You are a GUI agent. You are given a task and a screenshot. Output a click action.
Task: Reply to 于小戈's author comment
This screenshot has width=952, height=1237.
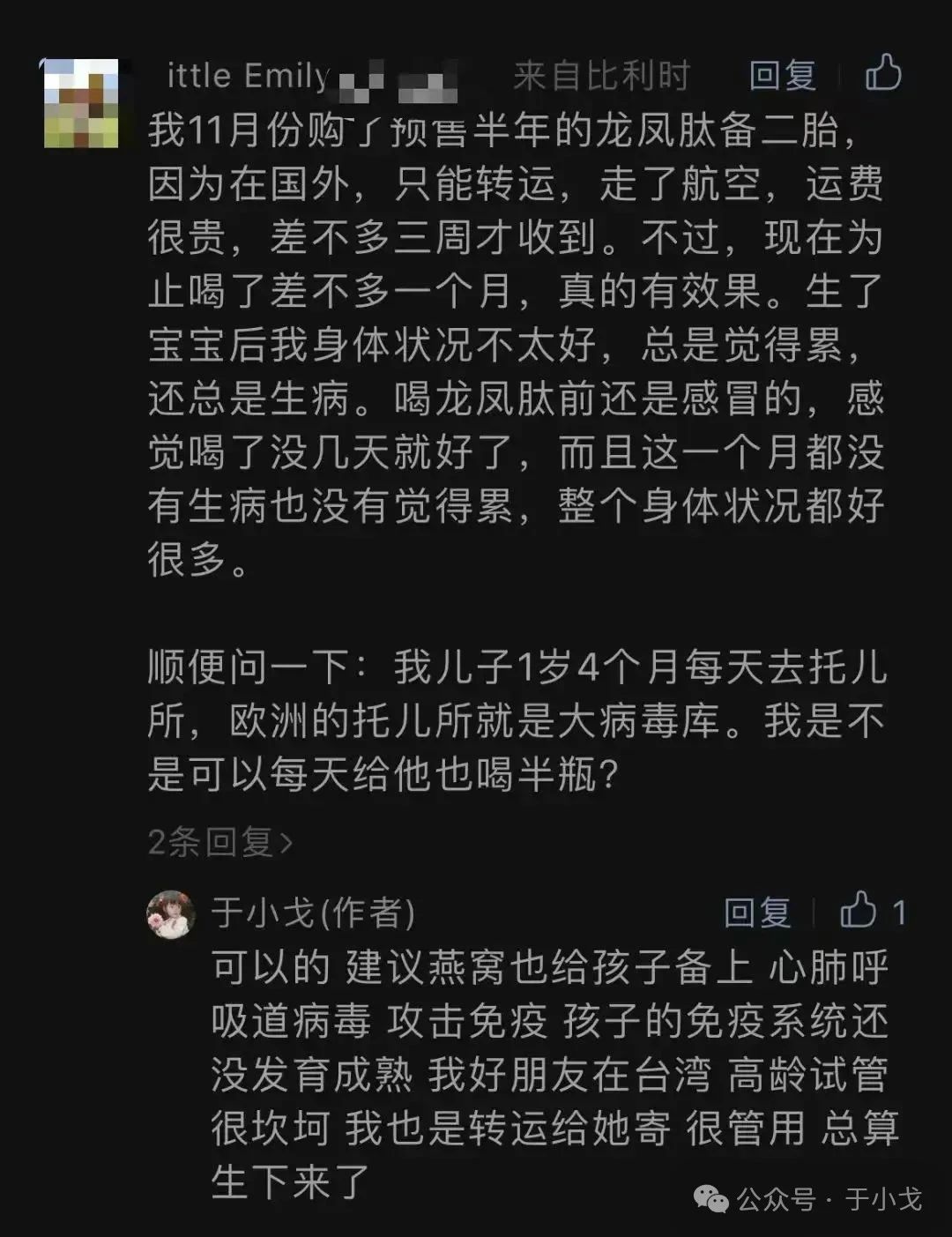[x=756, y=913]
